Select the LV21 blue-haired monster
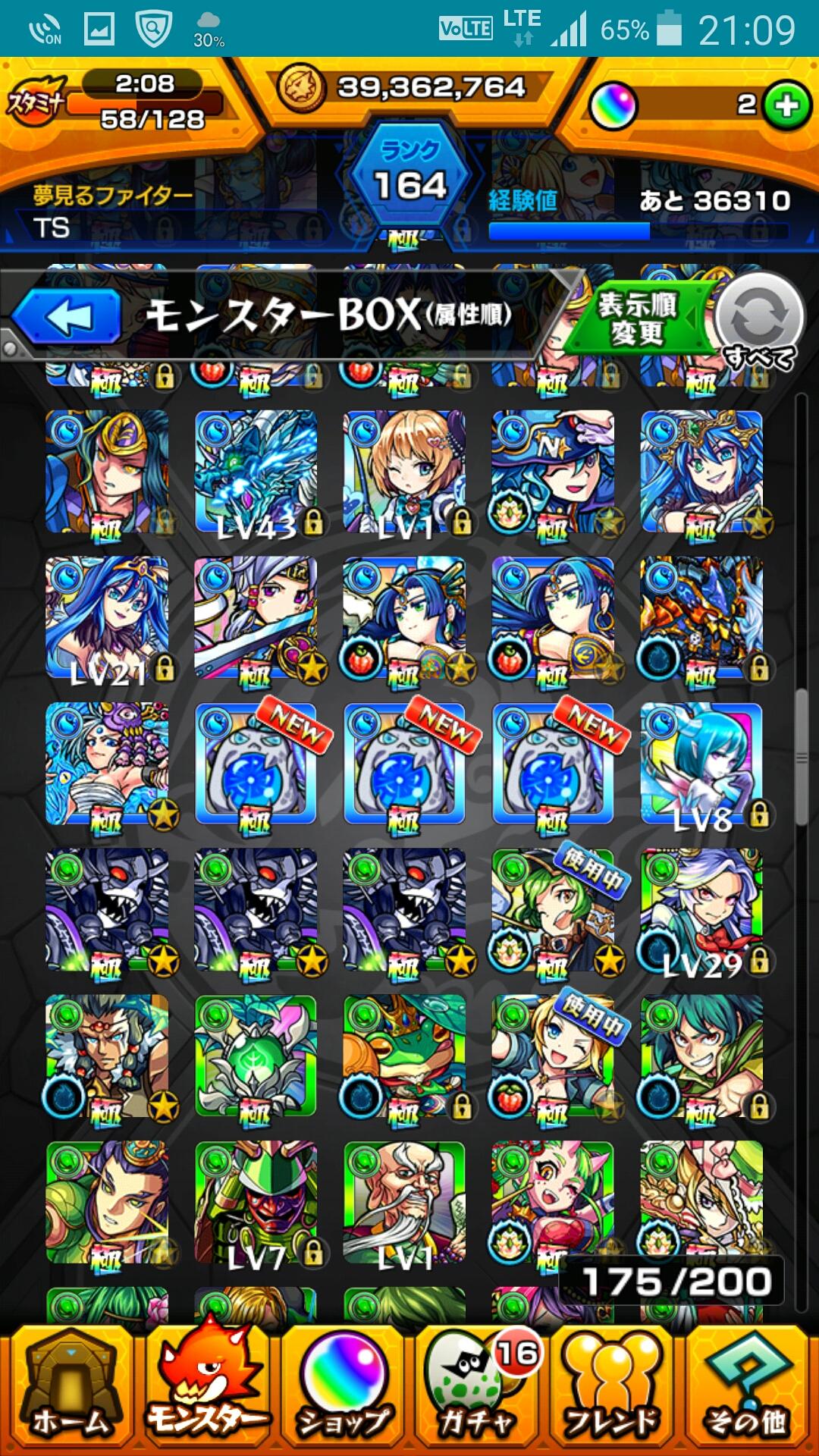This screenshot has width=819, height=1456. point(107,618)
